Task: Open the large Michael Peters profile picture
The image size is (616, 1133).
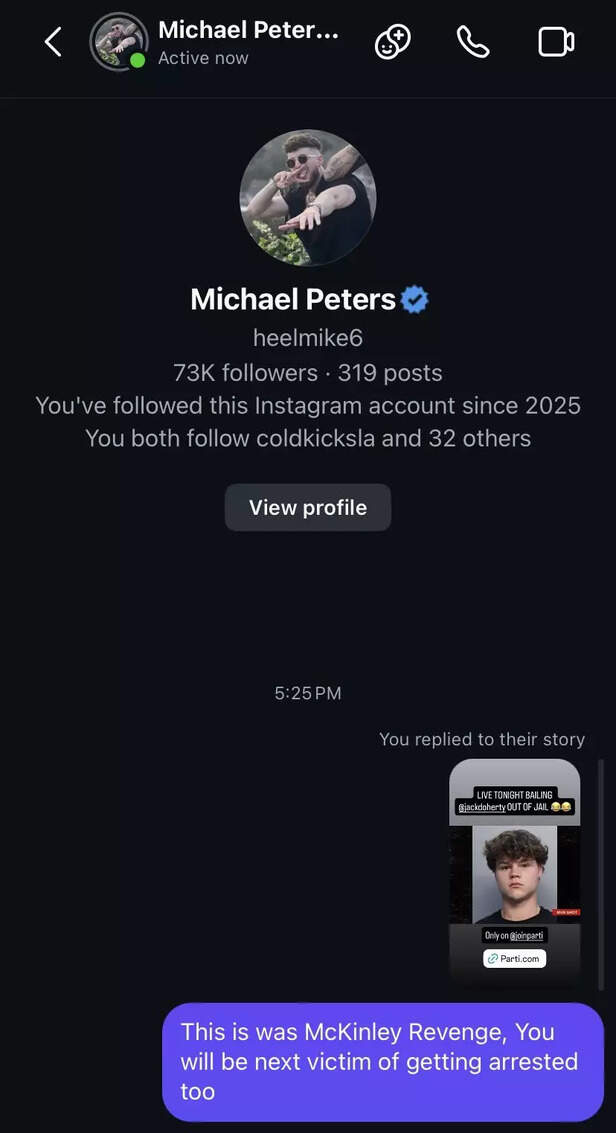Action: (x=308, y=198)
